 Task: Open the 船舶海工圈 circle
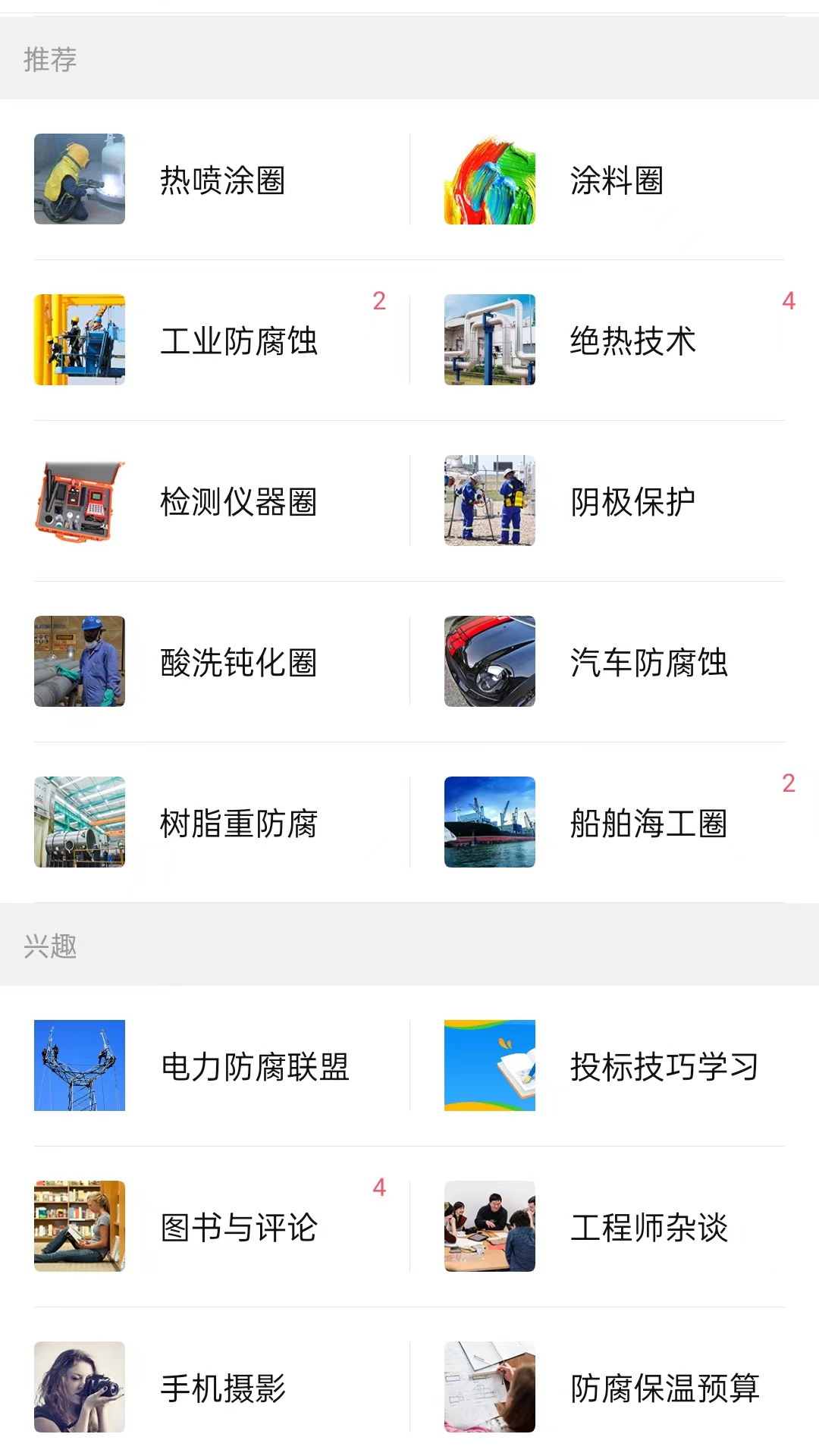coord(648,823)
